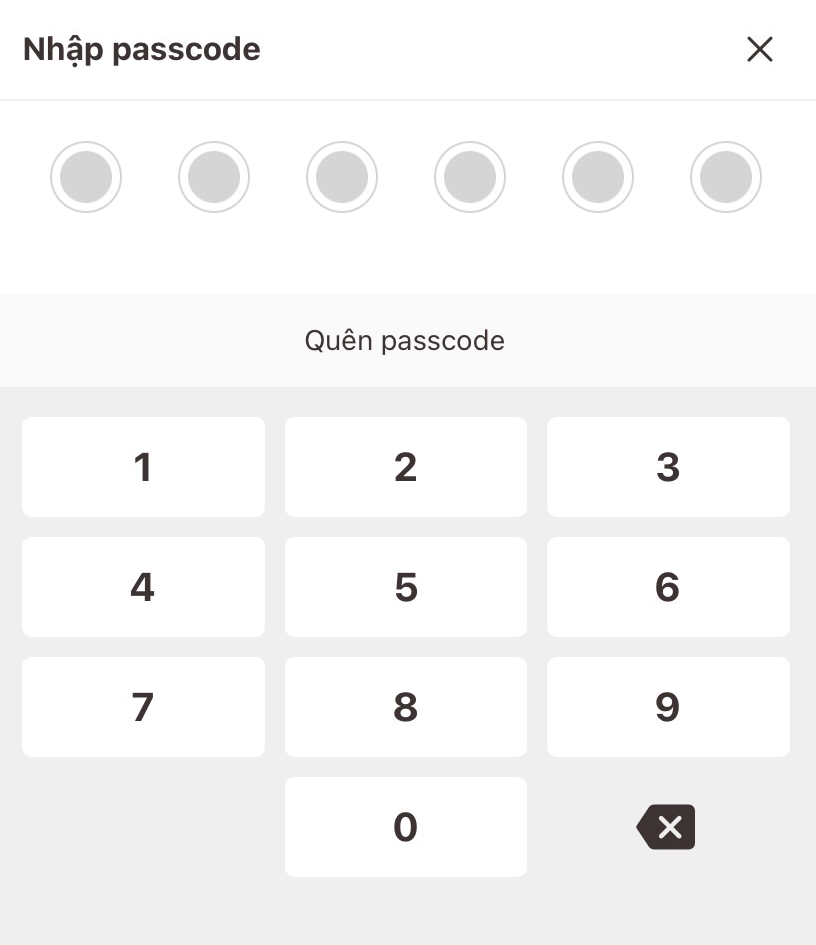This screenshot has width=816, height=945.
Task: Click the Nhập passcode title
Action: [140, 49]
